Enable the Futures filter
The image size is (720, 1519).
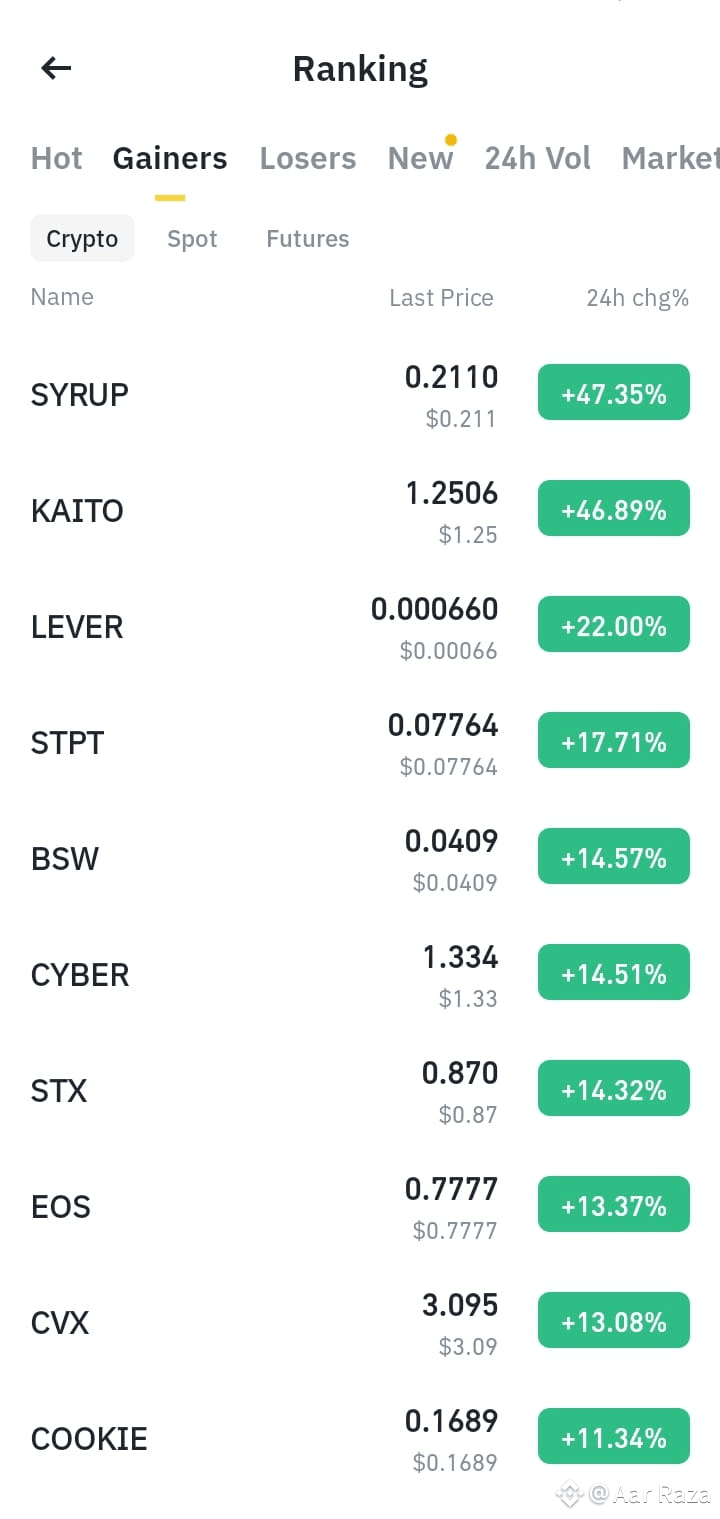pyautogui.click(x=307, y=238)
